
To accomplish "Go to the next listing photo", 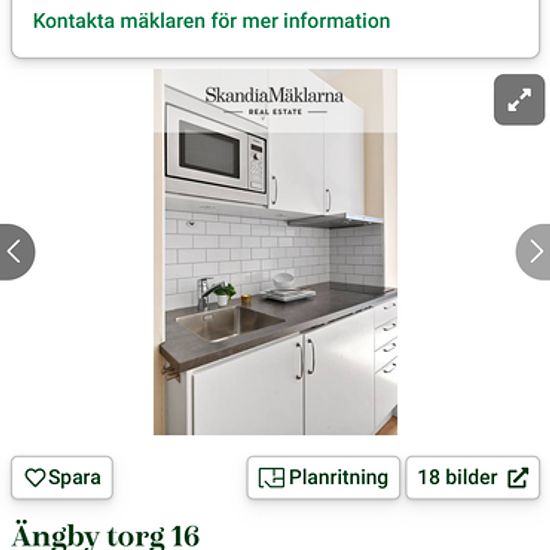I will [x=534, y=251].
